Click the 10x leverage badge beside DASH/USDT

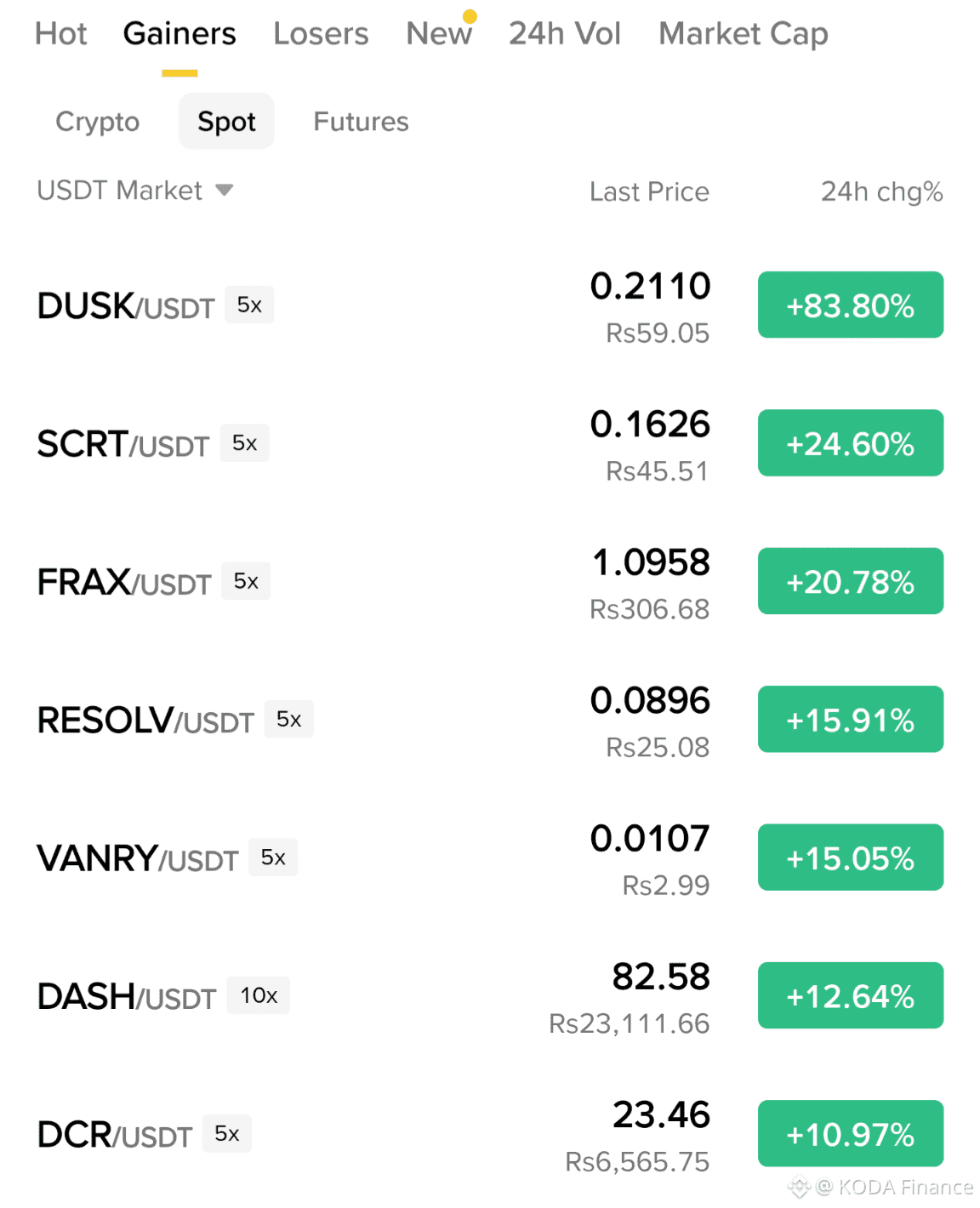(258, 995)
